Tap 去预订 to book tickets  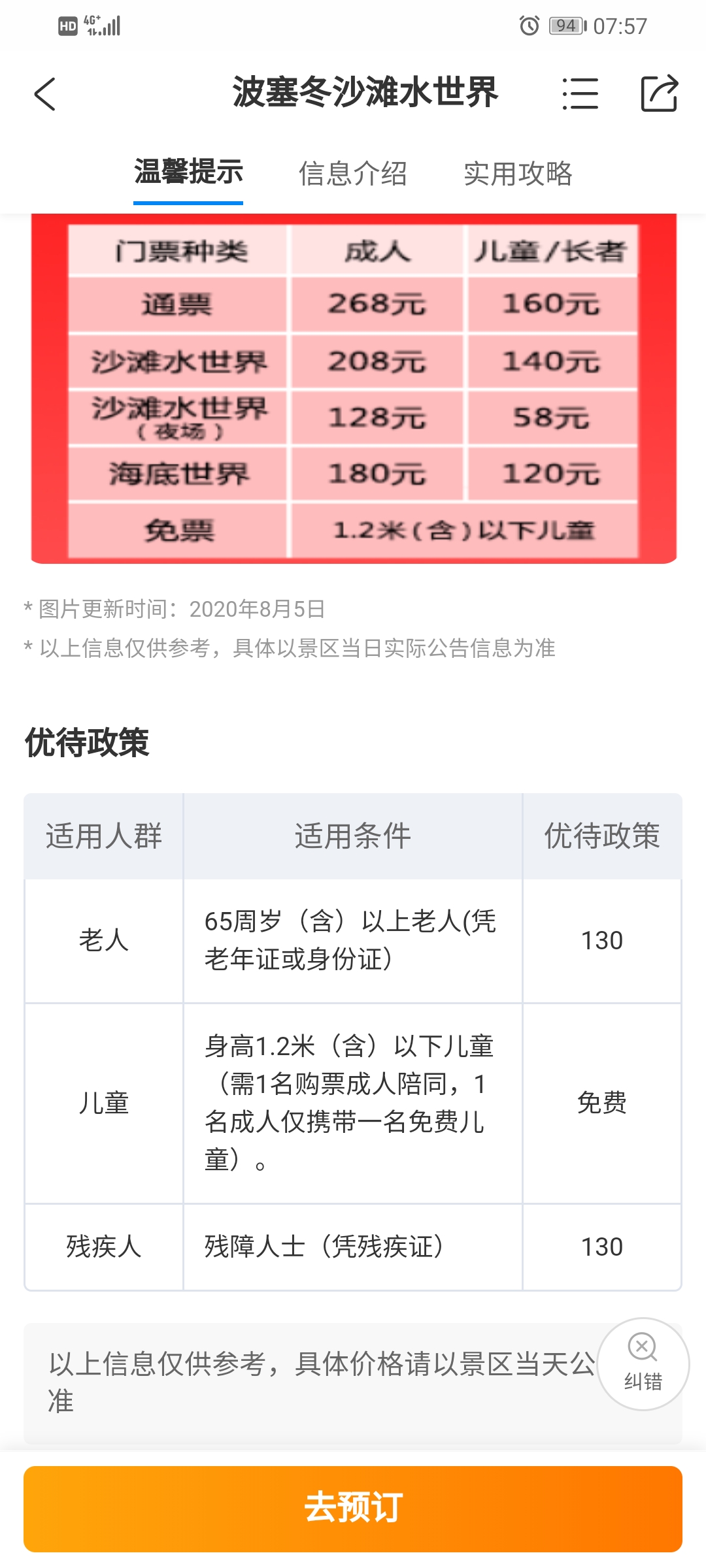(x=353, y=1509)
